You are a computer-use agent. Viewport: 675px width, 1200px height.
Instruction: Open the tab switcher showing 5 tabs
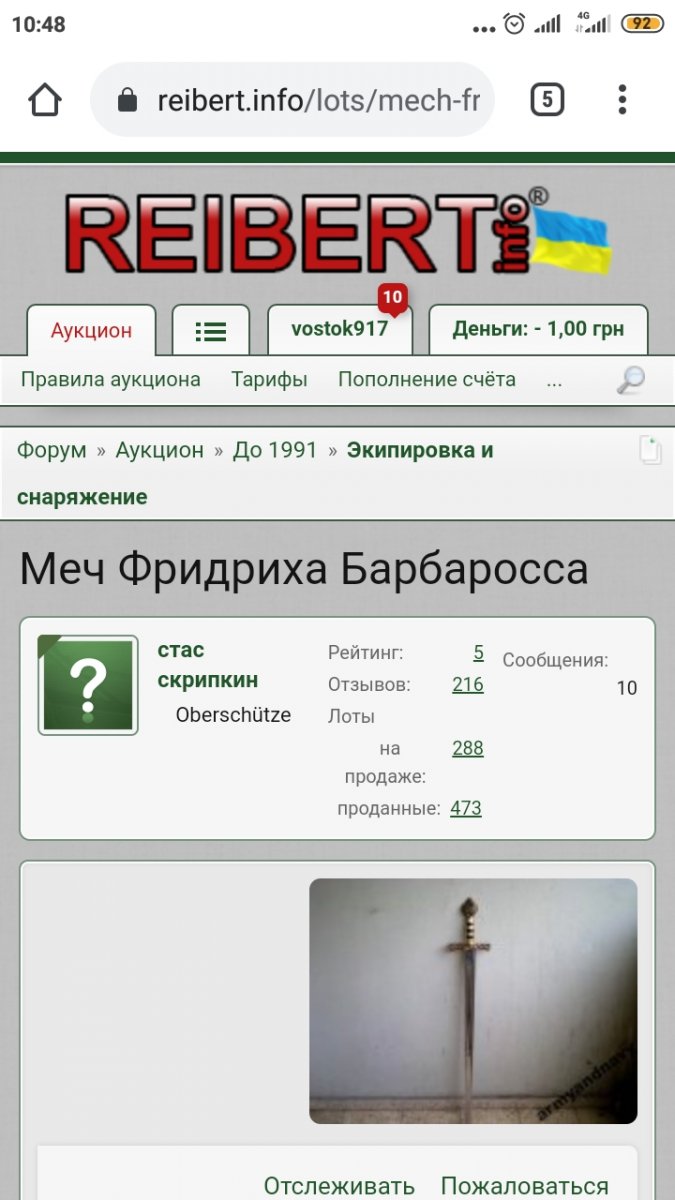click(546, 100)
